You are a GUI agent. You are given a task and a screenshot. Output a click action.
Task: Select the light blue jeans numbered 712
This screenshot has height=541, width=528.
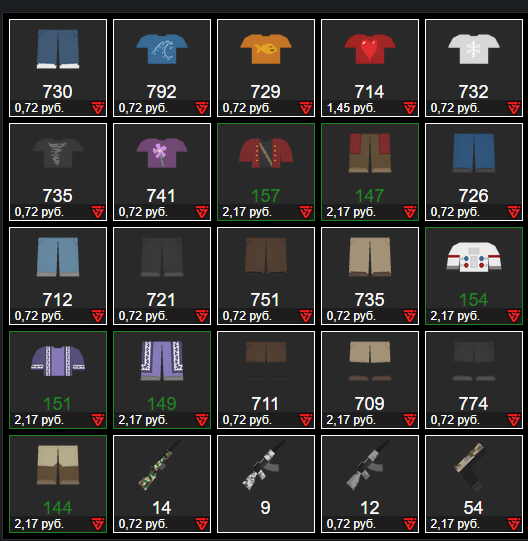click(58, 276)
